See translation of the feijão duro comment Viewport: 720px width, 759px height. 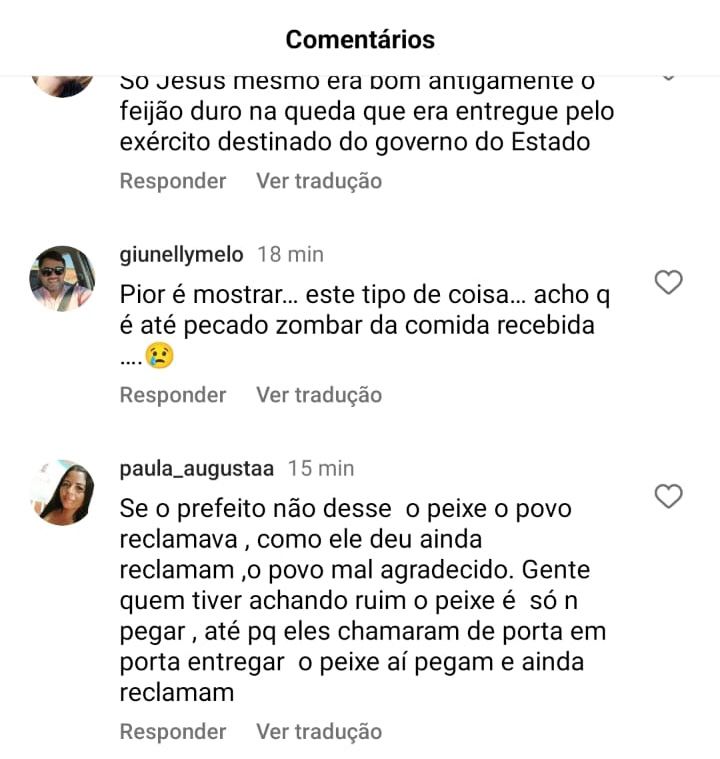tap(318, 181)
